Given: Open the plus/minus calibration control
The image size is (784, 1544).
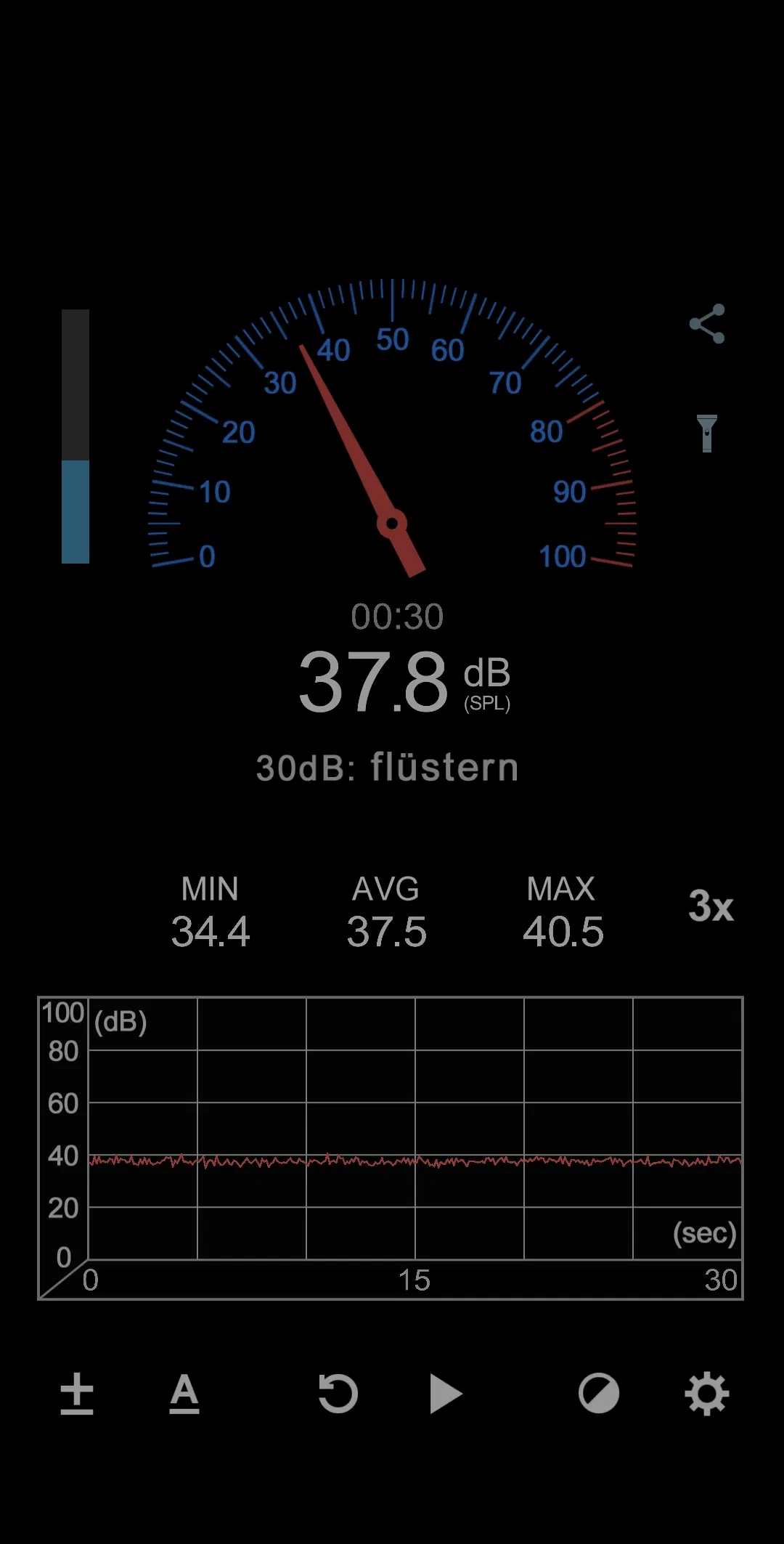Looking at the screenshot, I should [77, 1394].
